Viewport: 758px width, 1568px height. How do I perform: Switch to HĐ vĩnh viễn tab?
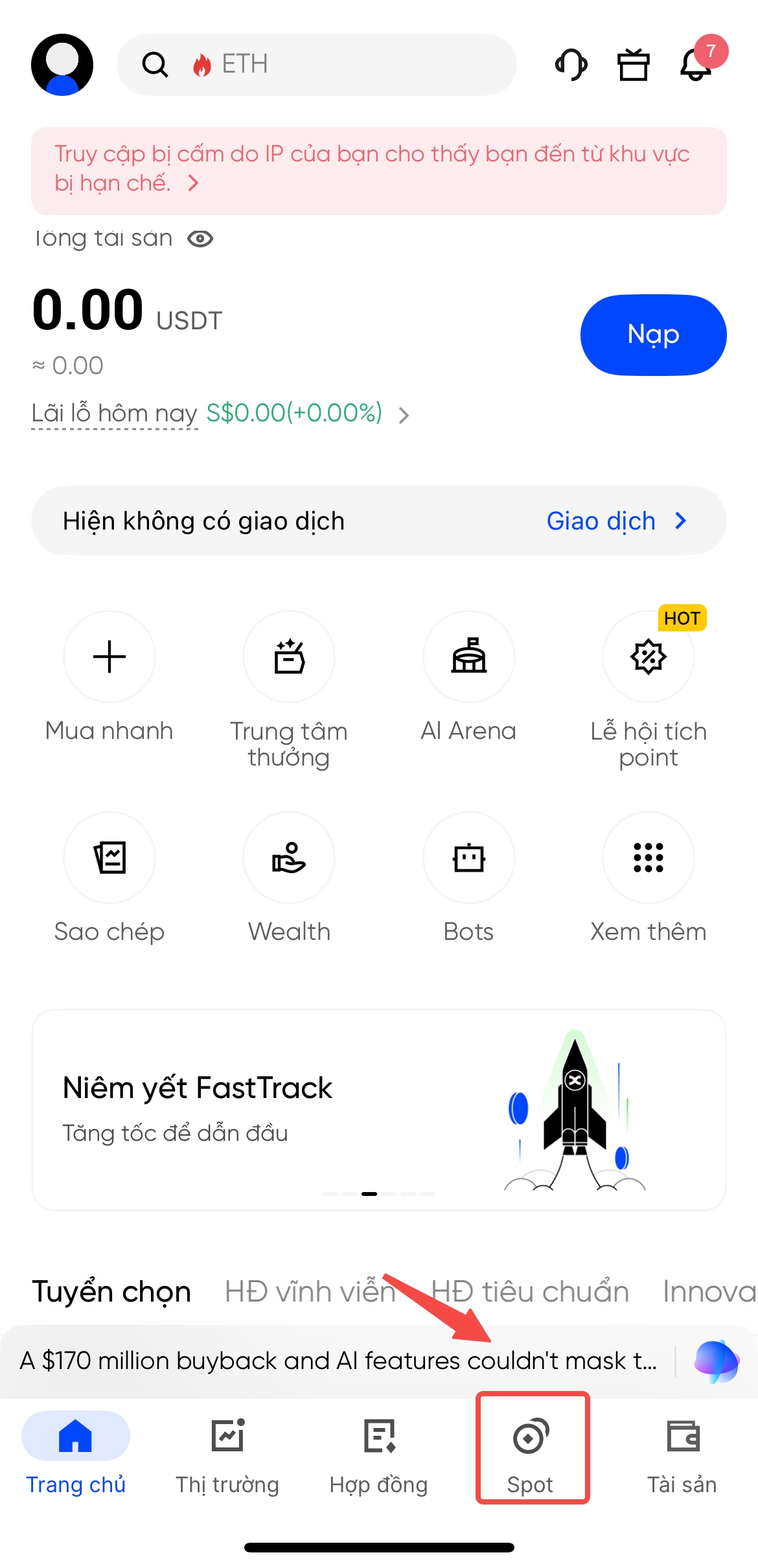click(310, 1292)
